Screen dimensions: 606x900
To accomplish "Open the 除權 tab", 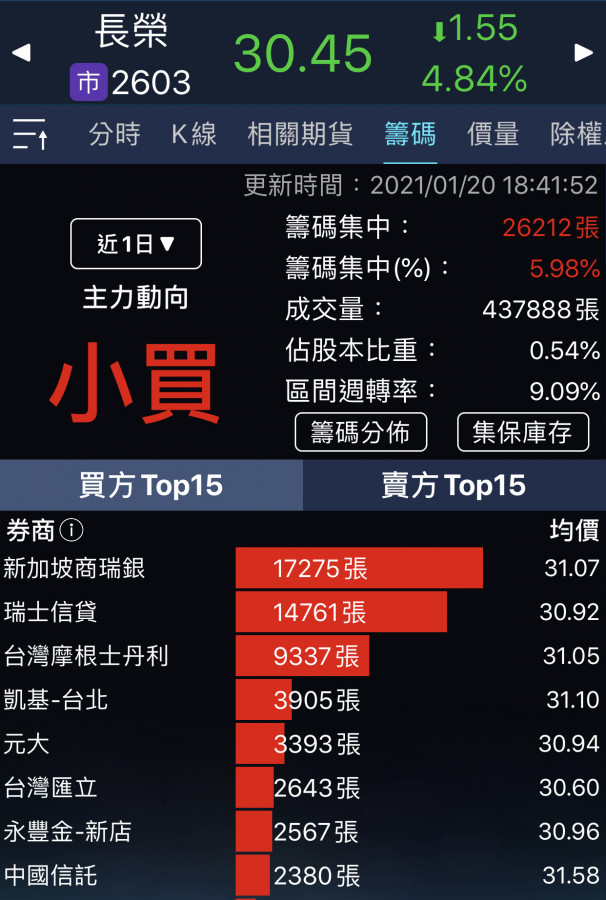I will 576,134.
